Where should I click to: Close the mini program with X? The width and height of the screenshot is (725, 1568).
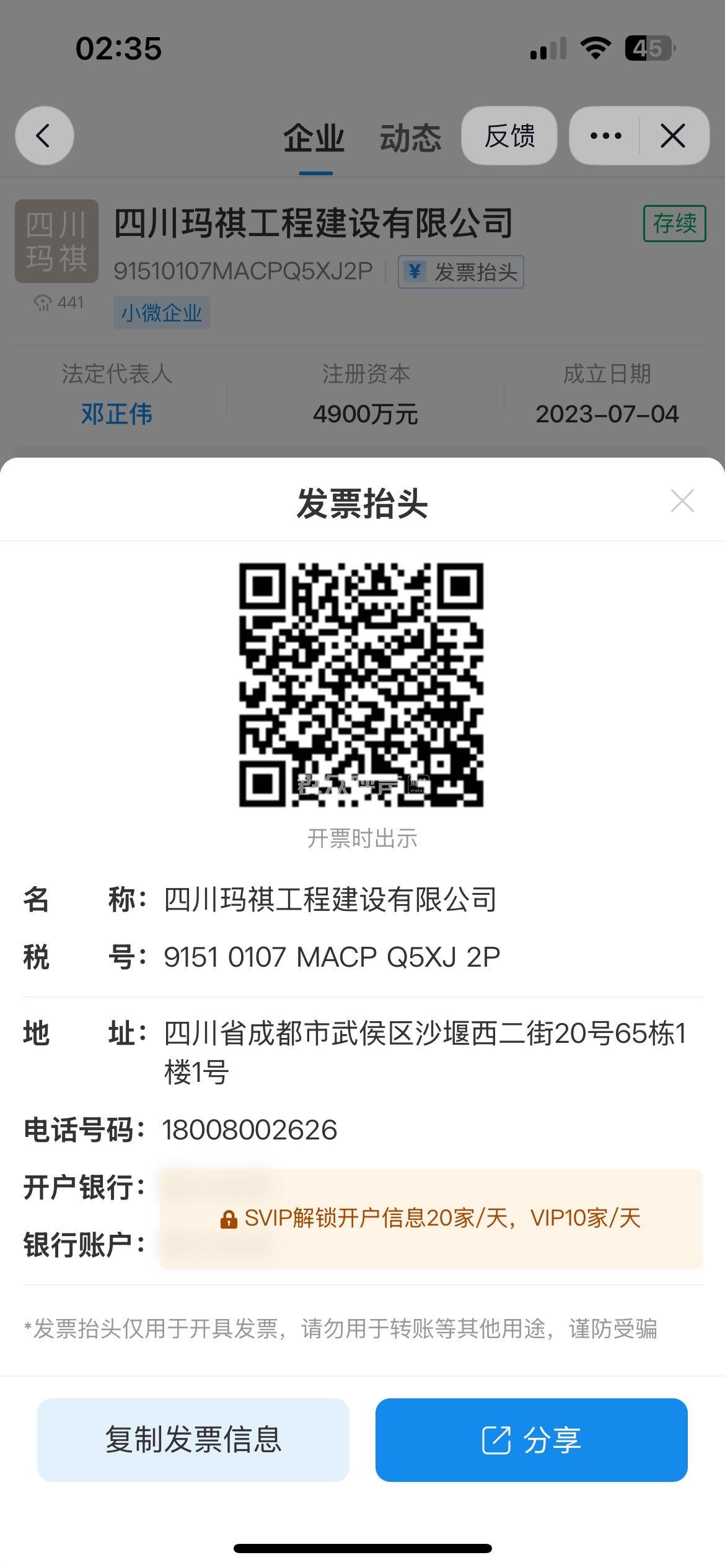[673, 136]
